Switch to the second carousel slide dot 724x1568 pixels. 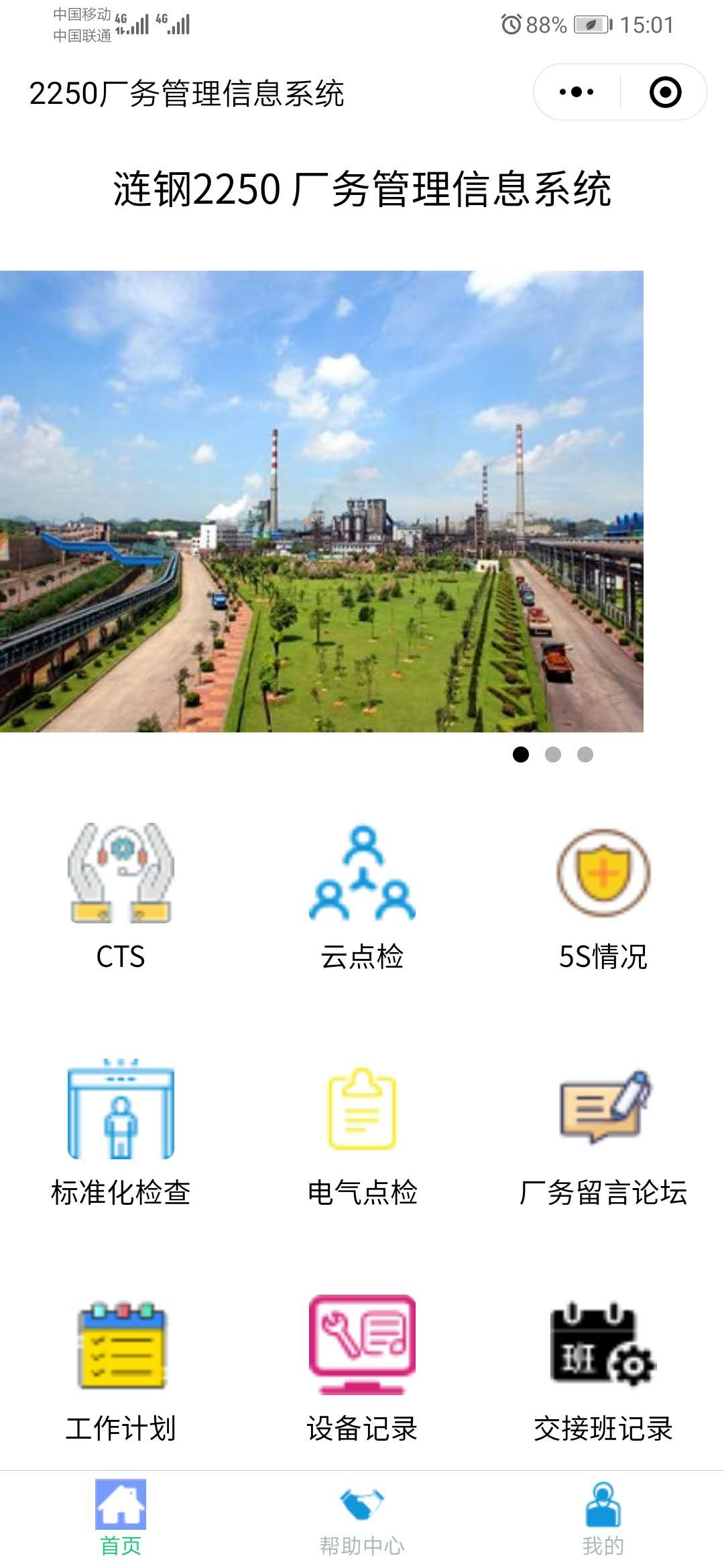pos(553,755)
